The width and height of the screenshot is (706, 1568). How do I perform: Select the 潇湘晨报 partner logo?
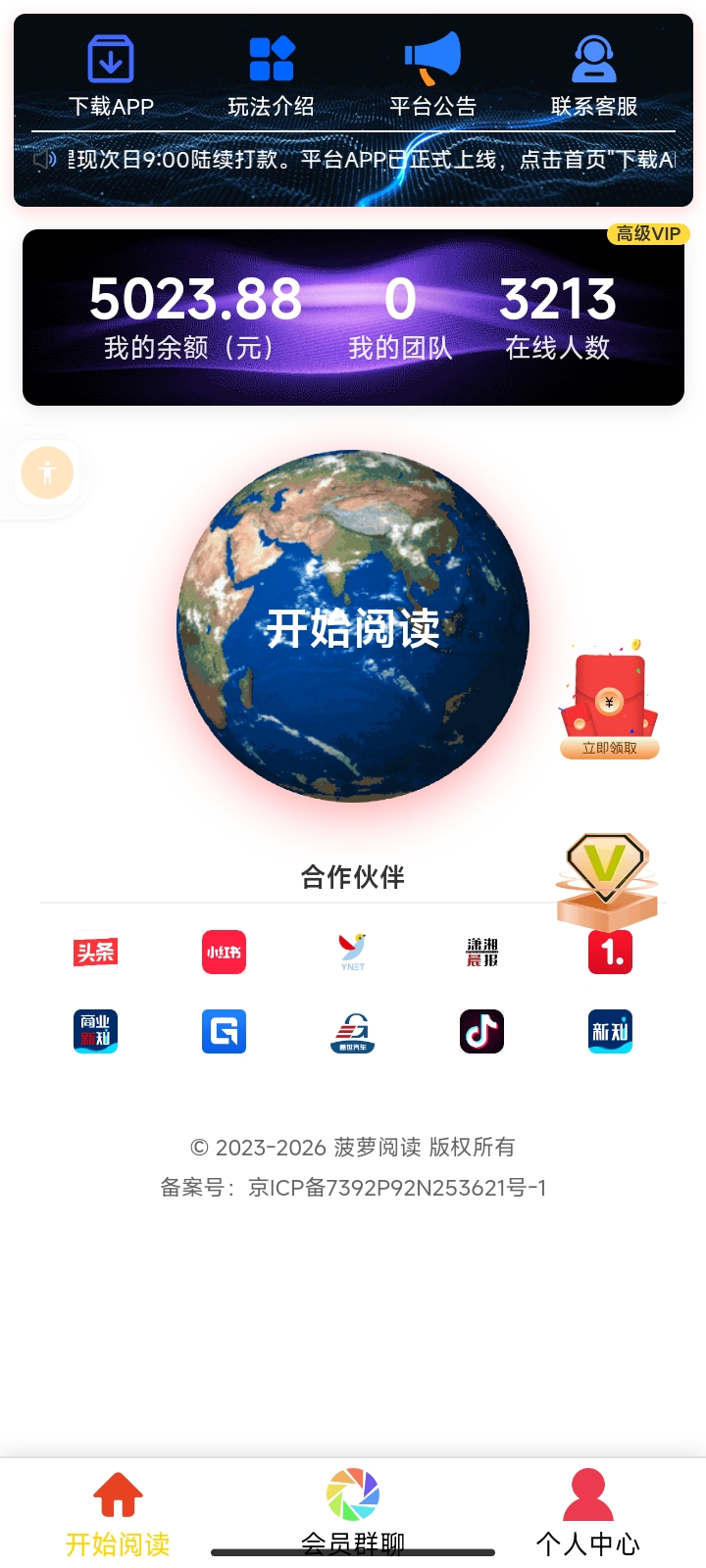coord(481,952)
